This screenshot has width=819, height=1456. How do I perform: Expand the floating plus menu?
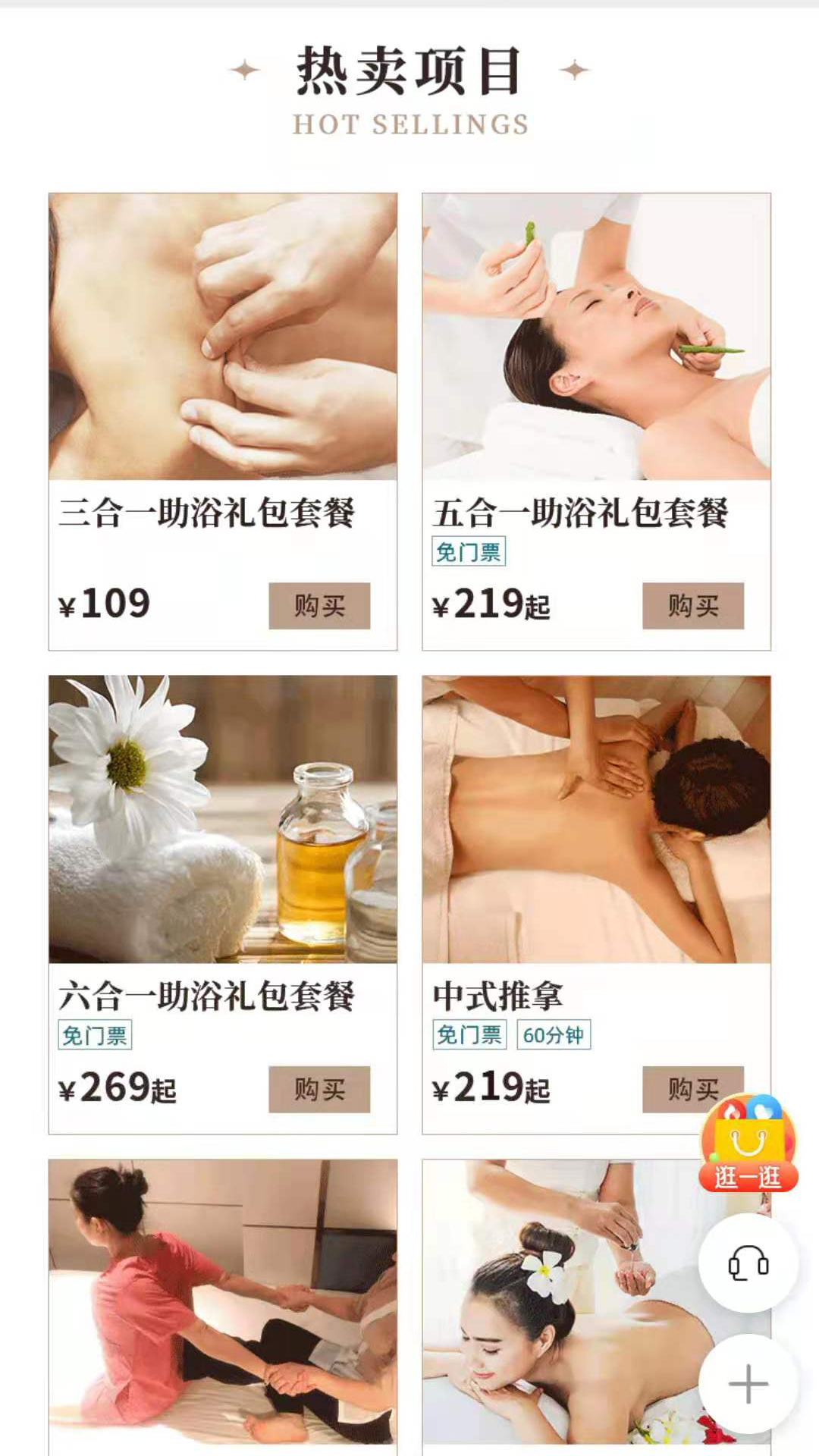coord(748,1383)
